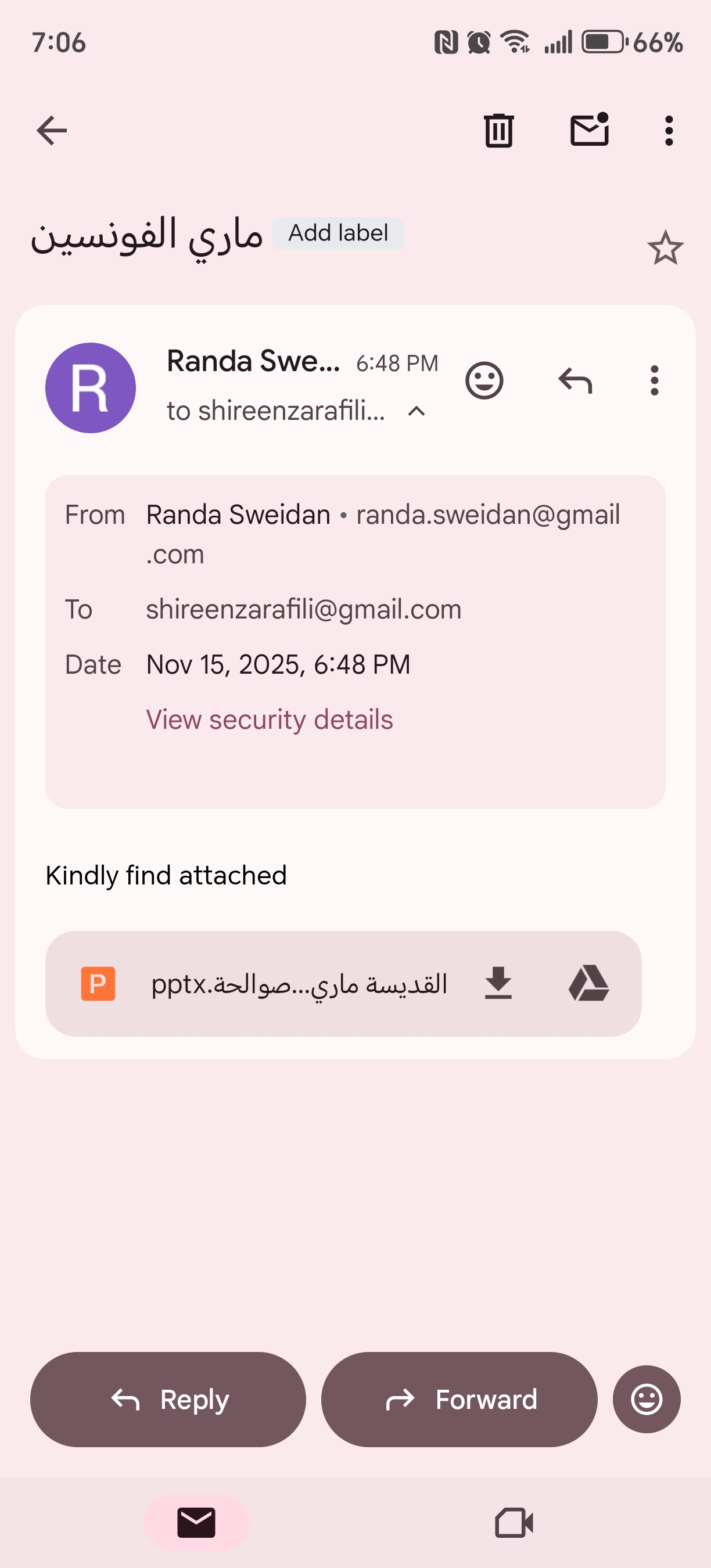The width and height of the screenshot is (711, 1568).
Task: Save the attachment to Google Drive
Action: [588, 984]
